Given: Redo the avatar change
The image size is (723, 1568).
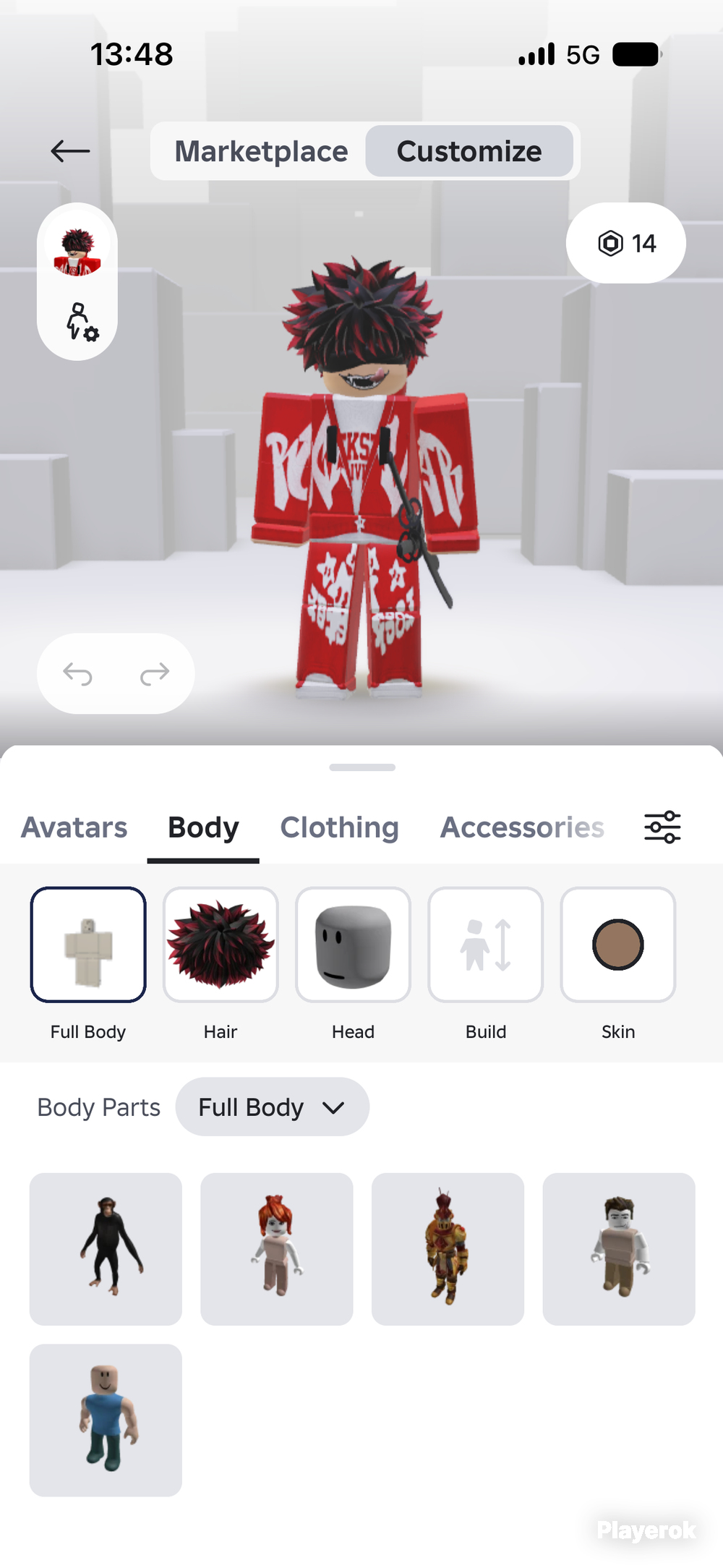Looking at the screenshot, I should click(154, 674).
